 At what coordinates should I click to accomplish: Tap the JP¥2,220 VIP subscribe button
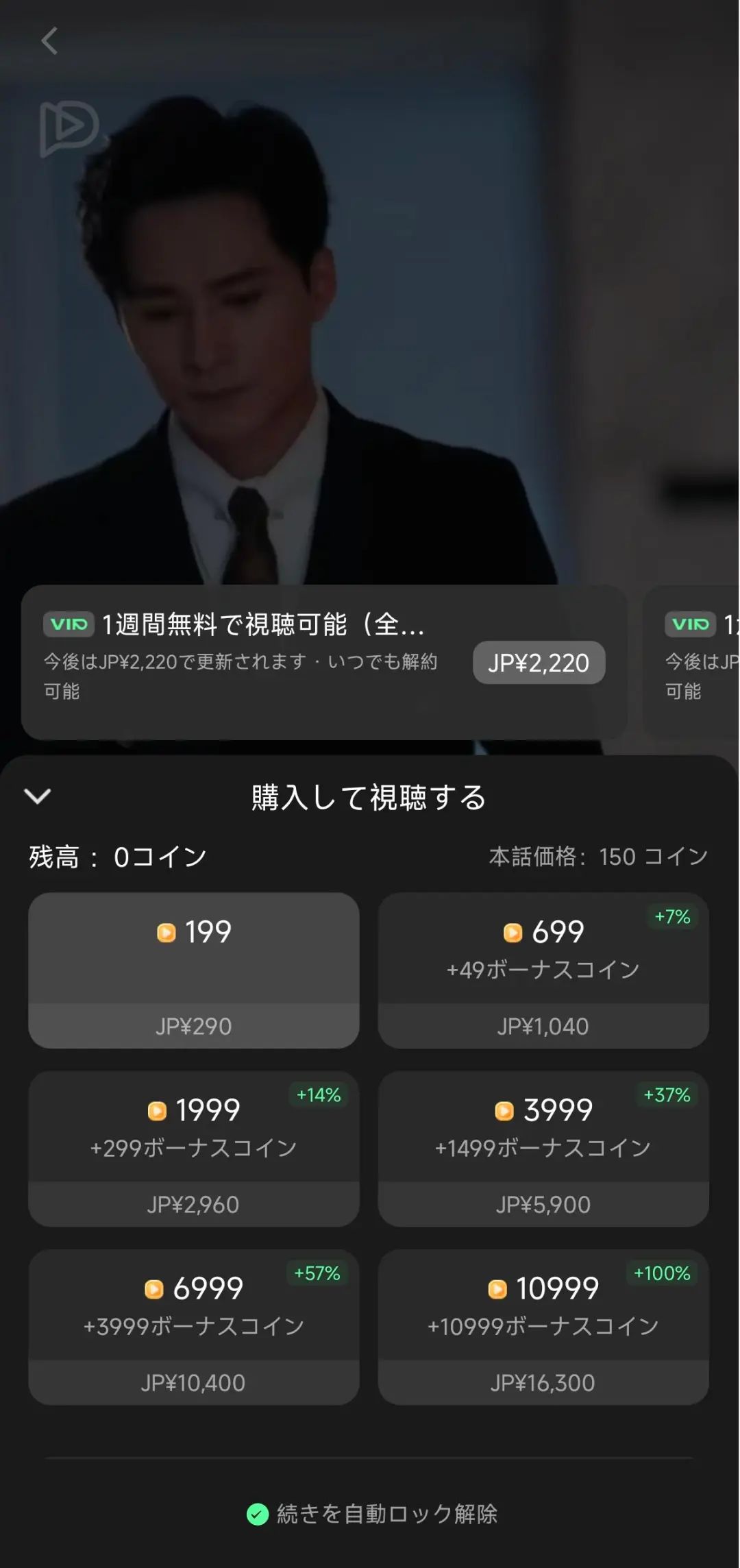tap(539, 663)
